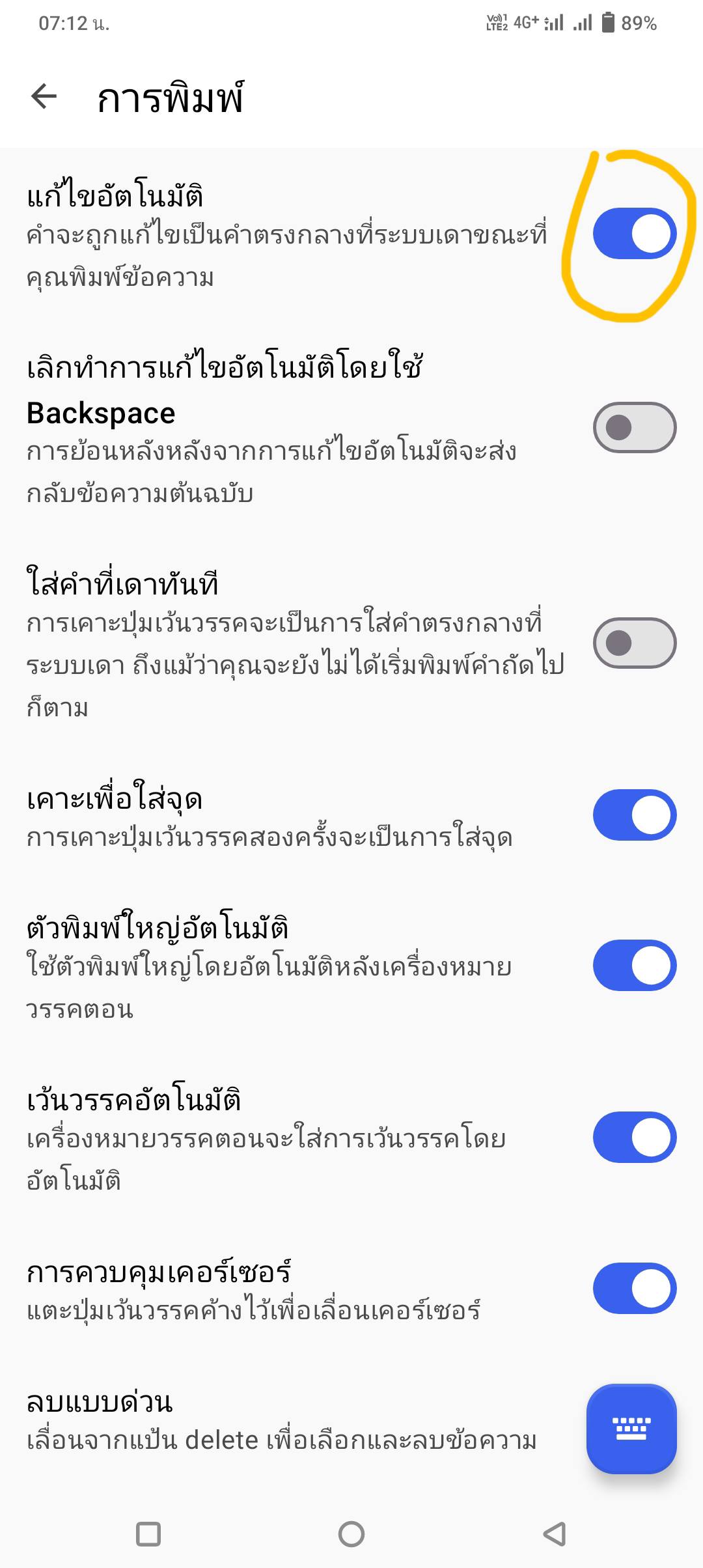The image size is (703, 1568).
Task: Go back from the การพิมพ์ screen
Action: click(x=44, y=98)
